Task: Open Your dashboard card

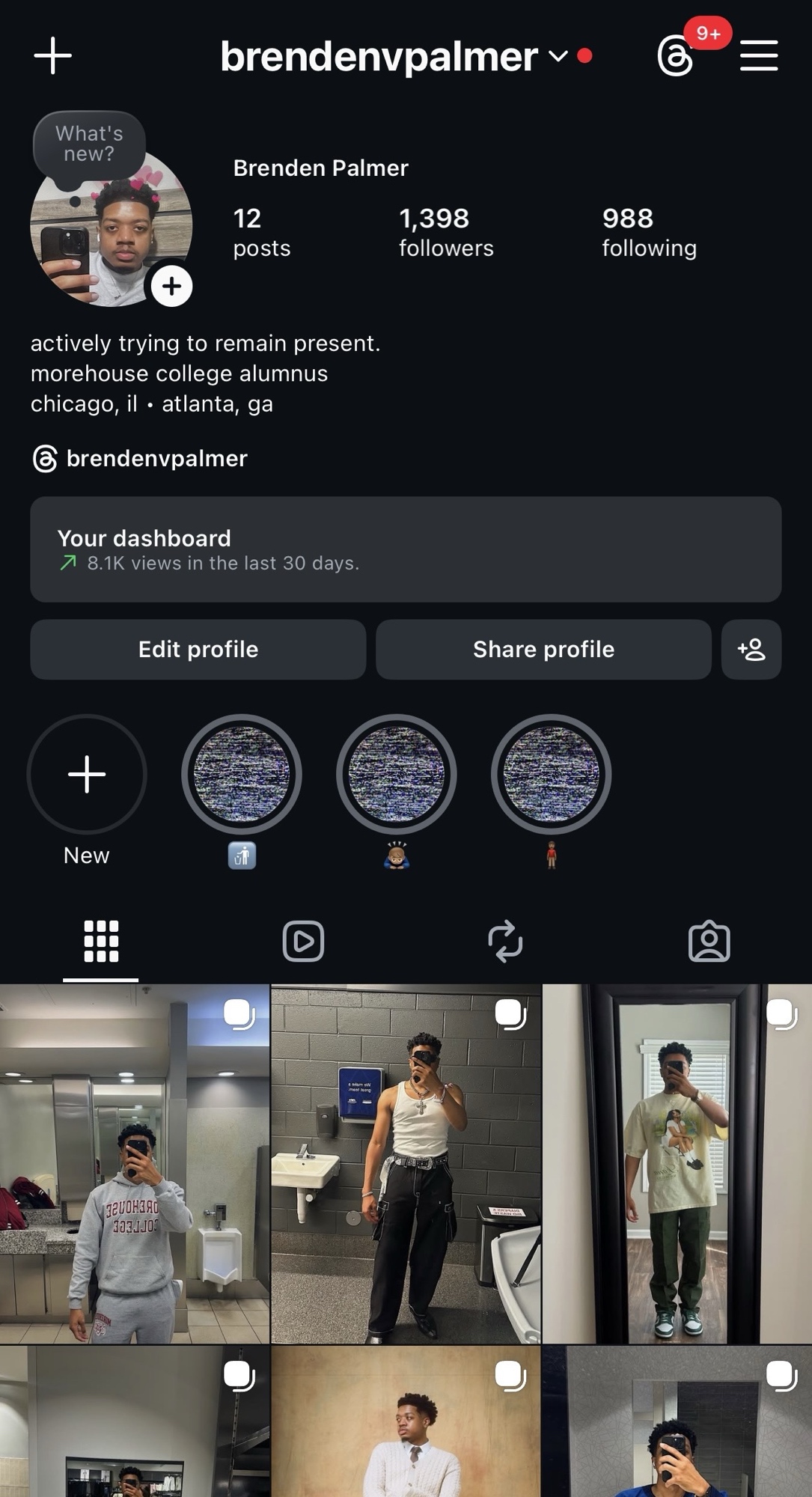Action: click(x=406, y=549)
